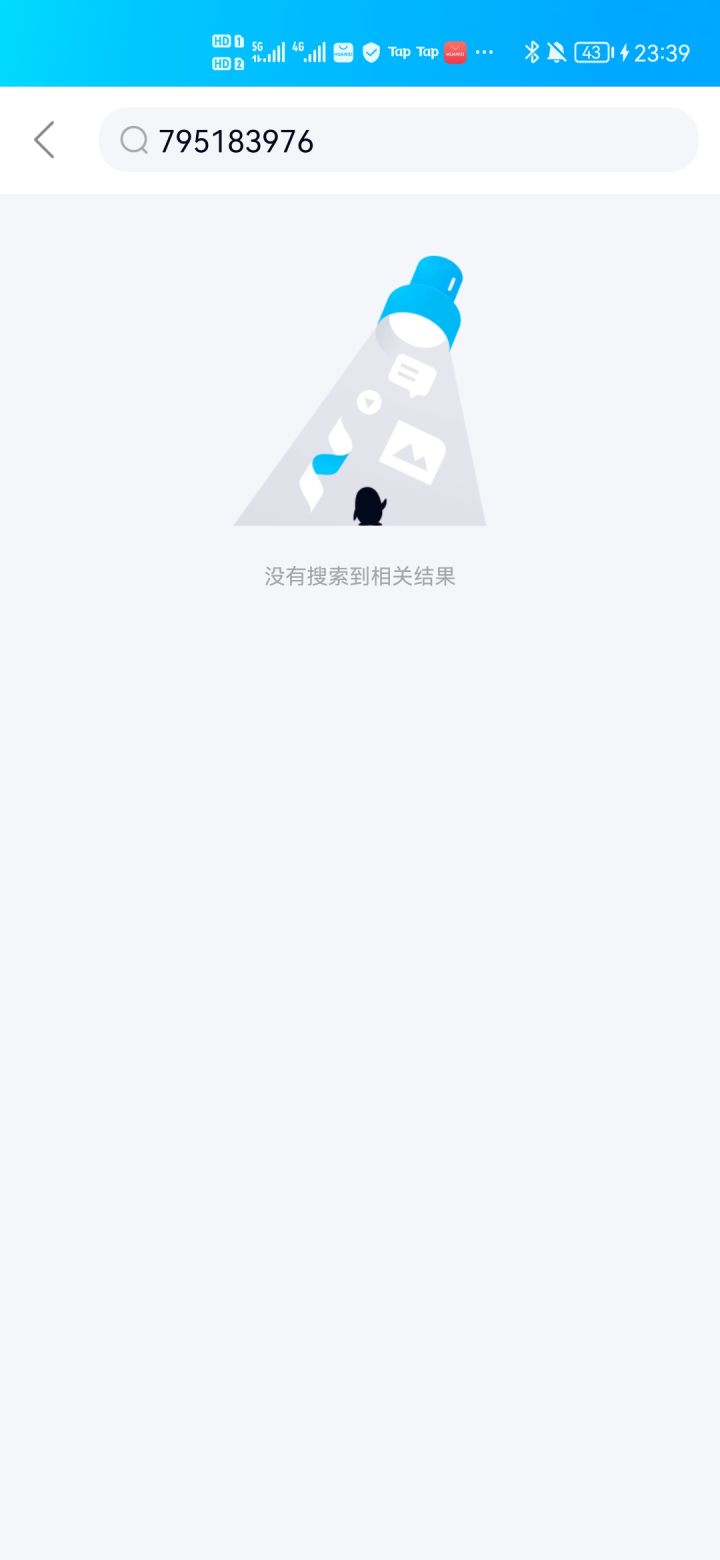
Task: Tap the muted notification bell icon
Action: point(555,52)
